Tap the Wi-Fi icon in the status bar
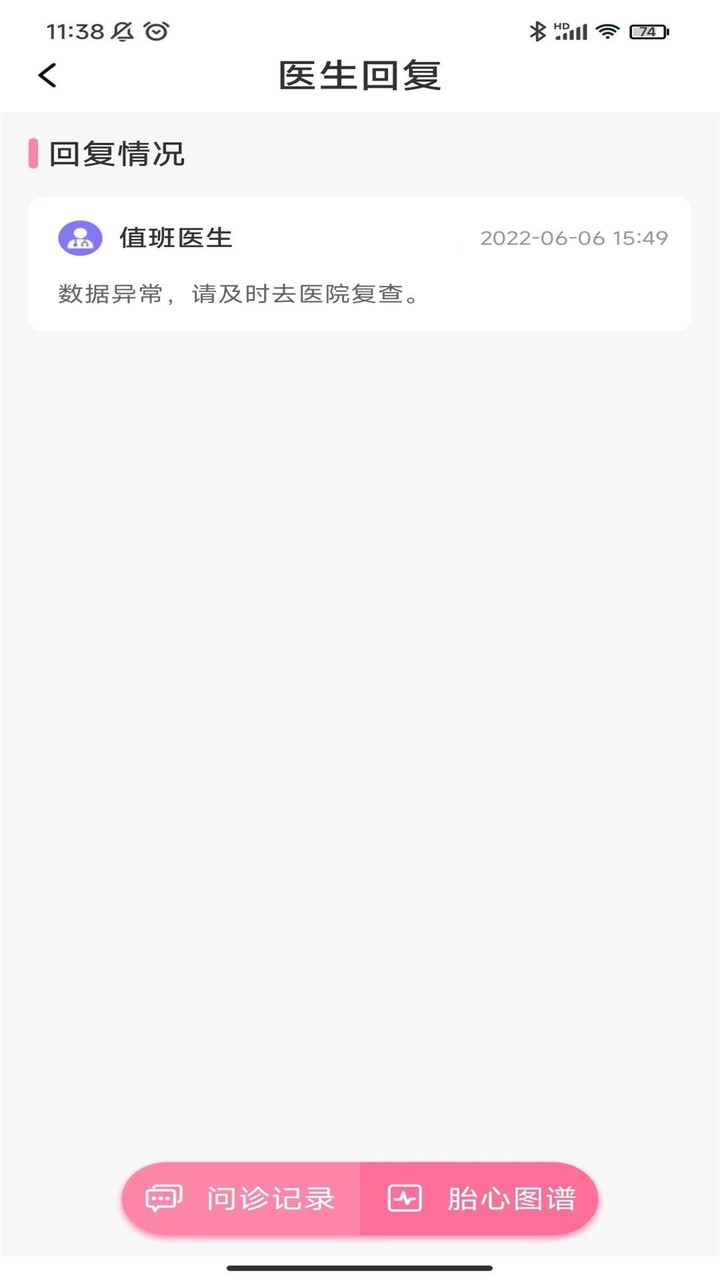This screenshot has width=720, height=1280. coord(607,29)
